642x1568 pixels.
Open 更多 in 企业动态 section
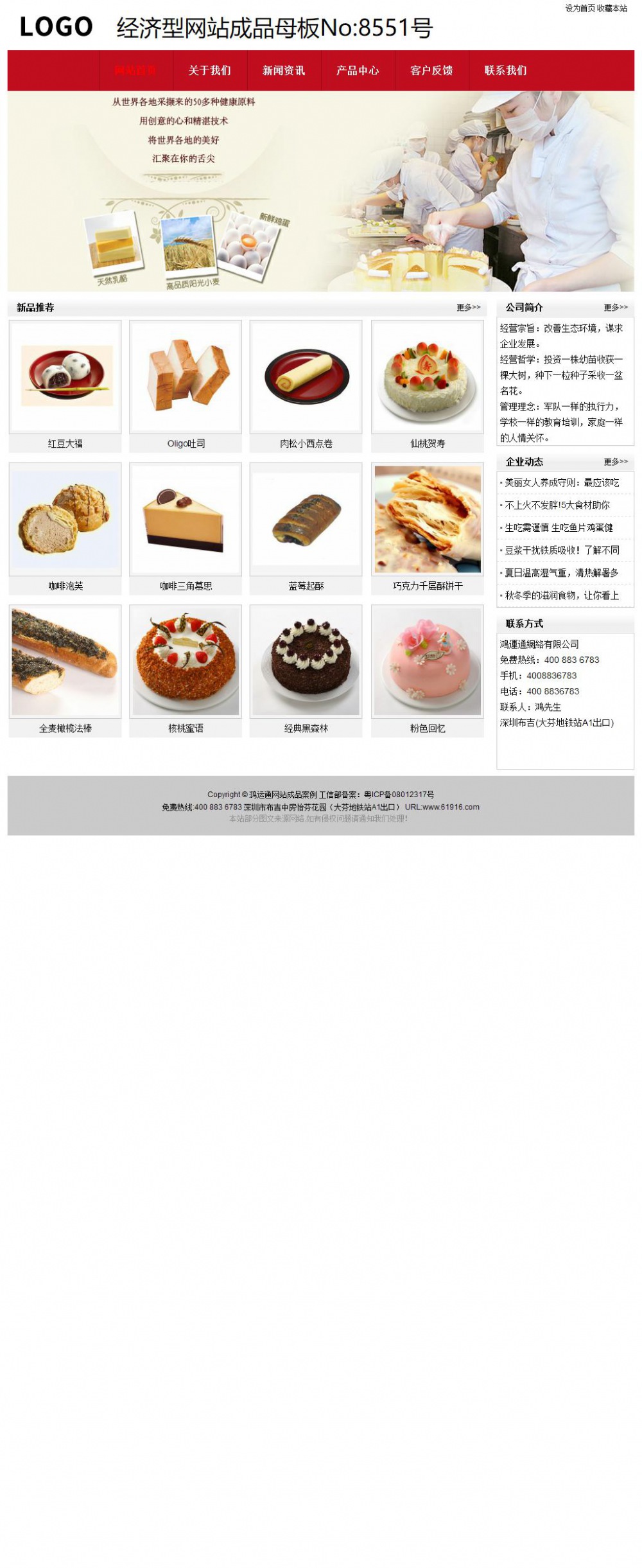click(x=615, y=462)
